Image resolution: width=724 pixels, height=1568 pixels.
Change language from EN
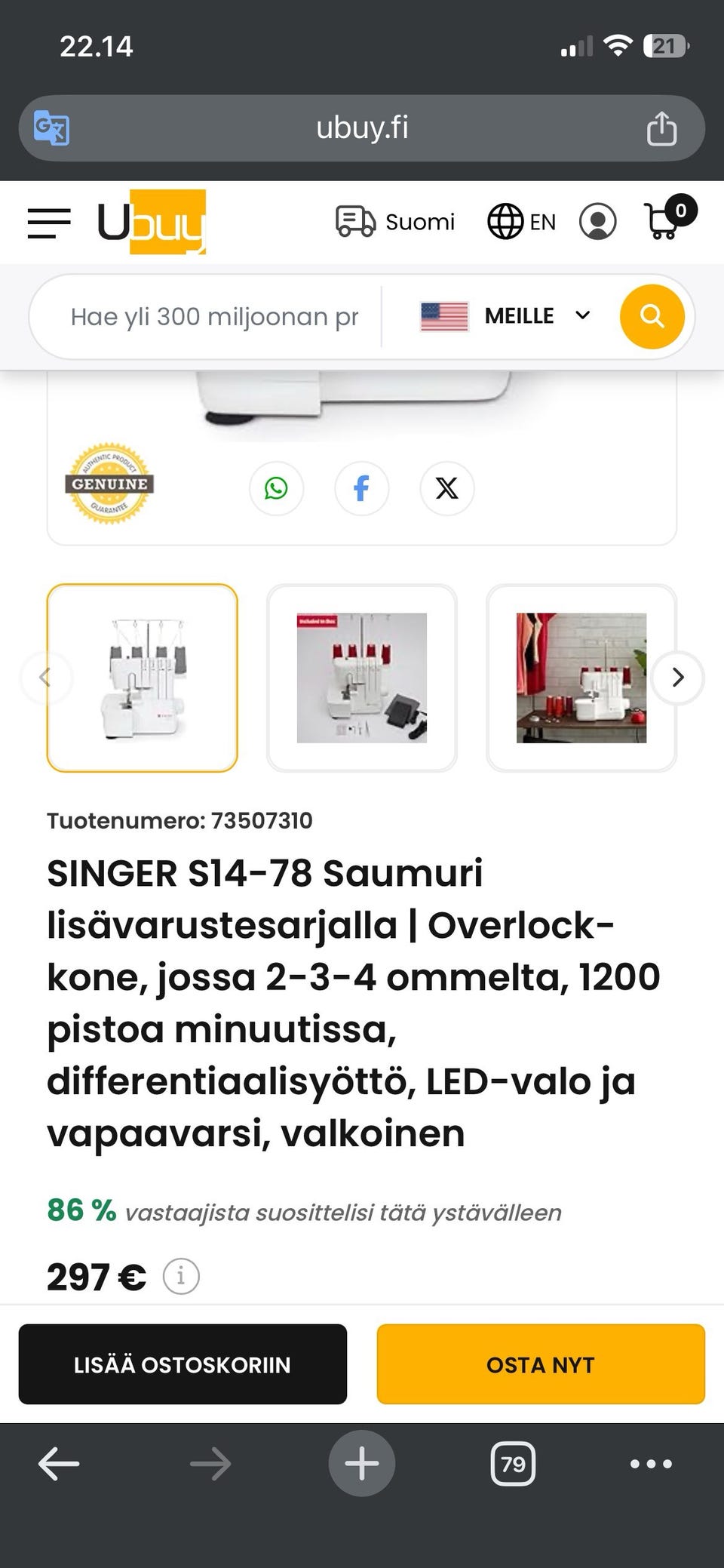point(522,222)
